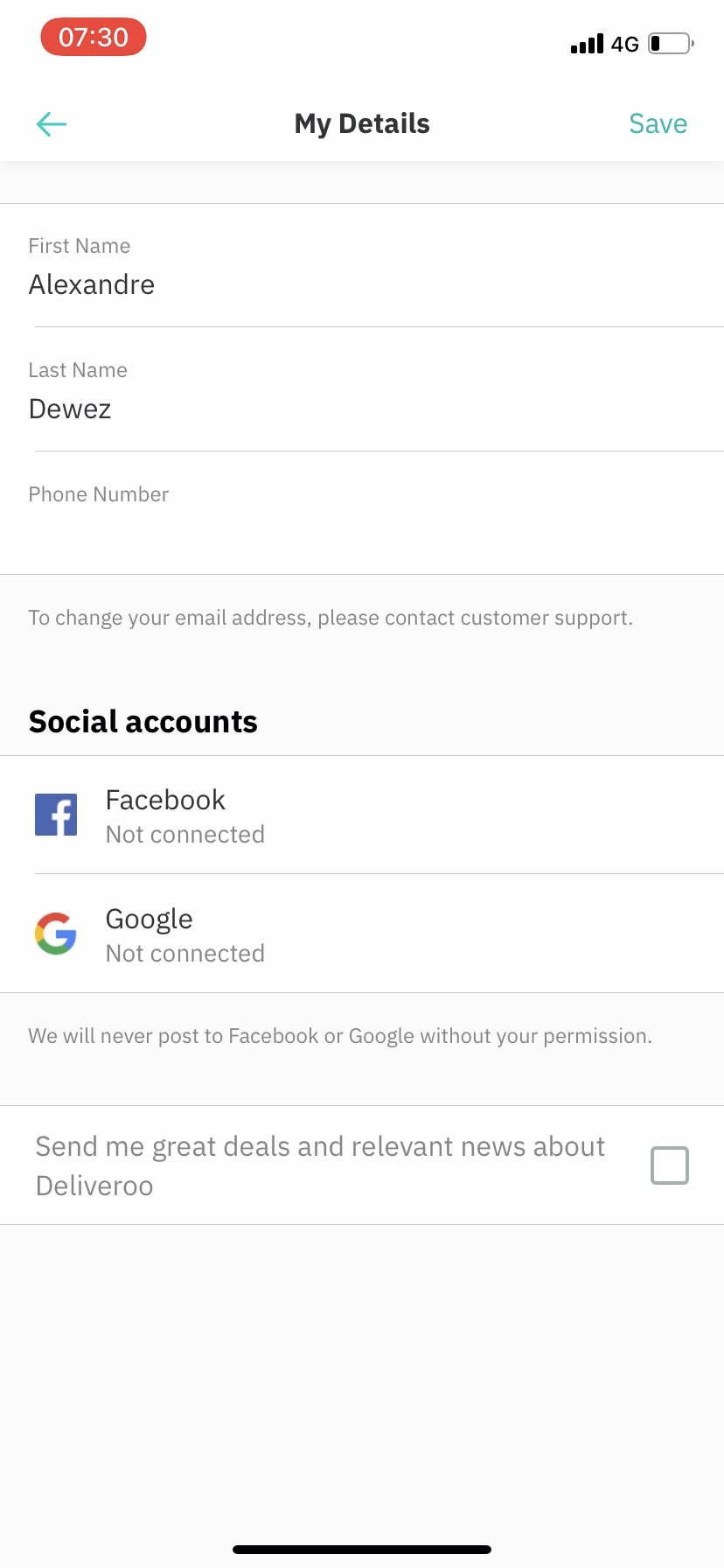Connect the Facebook account
The height and width of the screenshot is (1568, 724).
click(362, 815)
